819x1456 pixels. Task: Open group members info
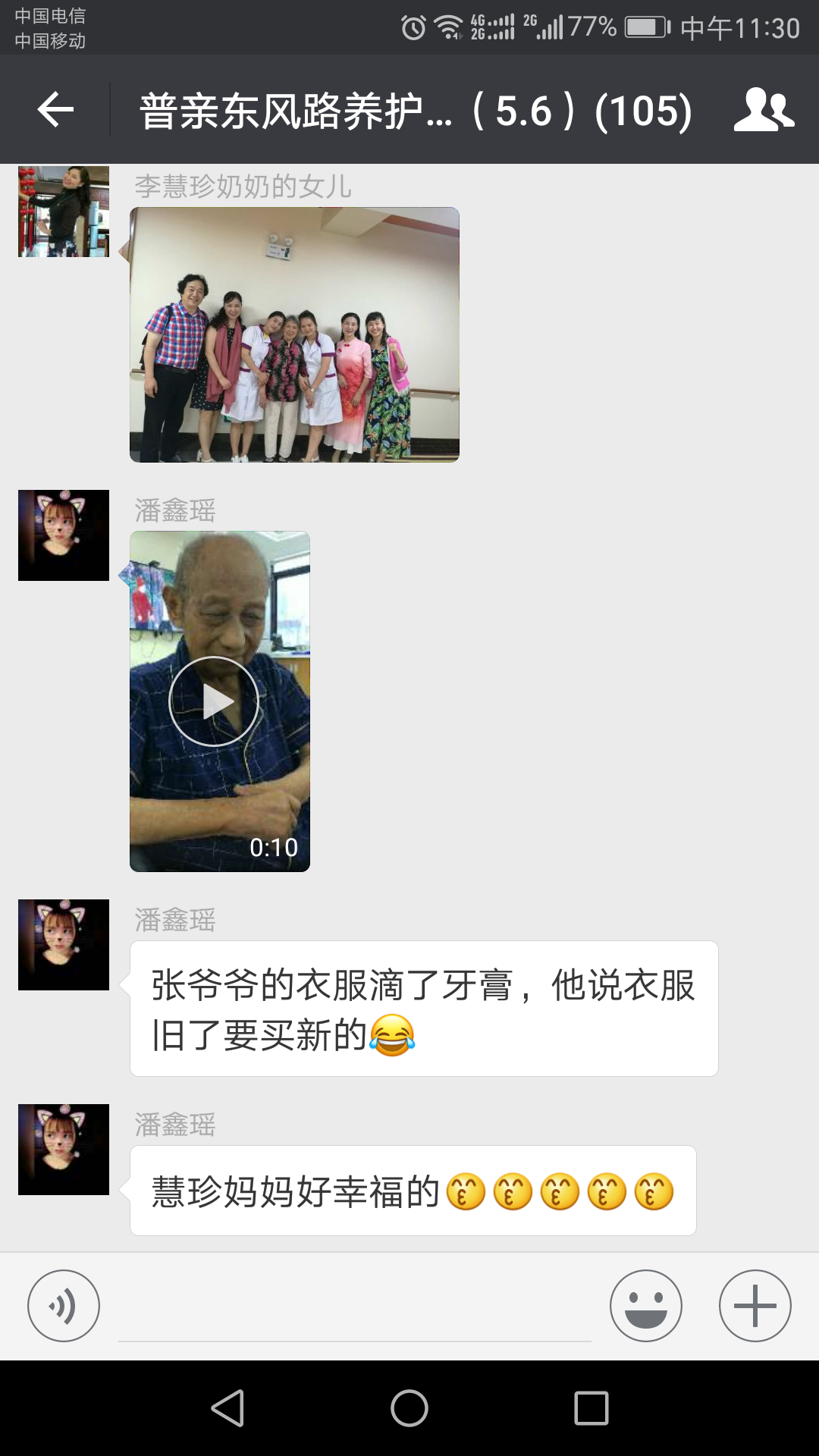pos(764,110)
